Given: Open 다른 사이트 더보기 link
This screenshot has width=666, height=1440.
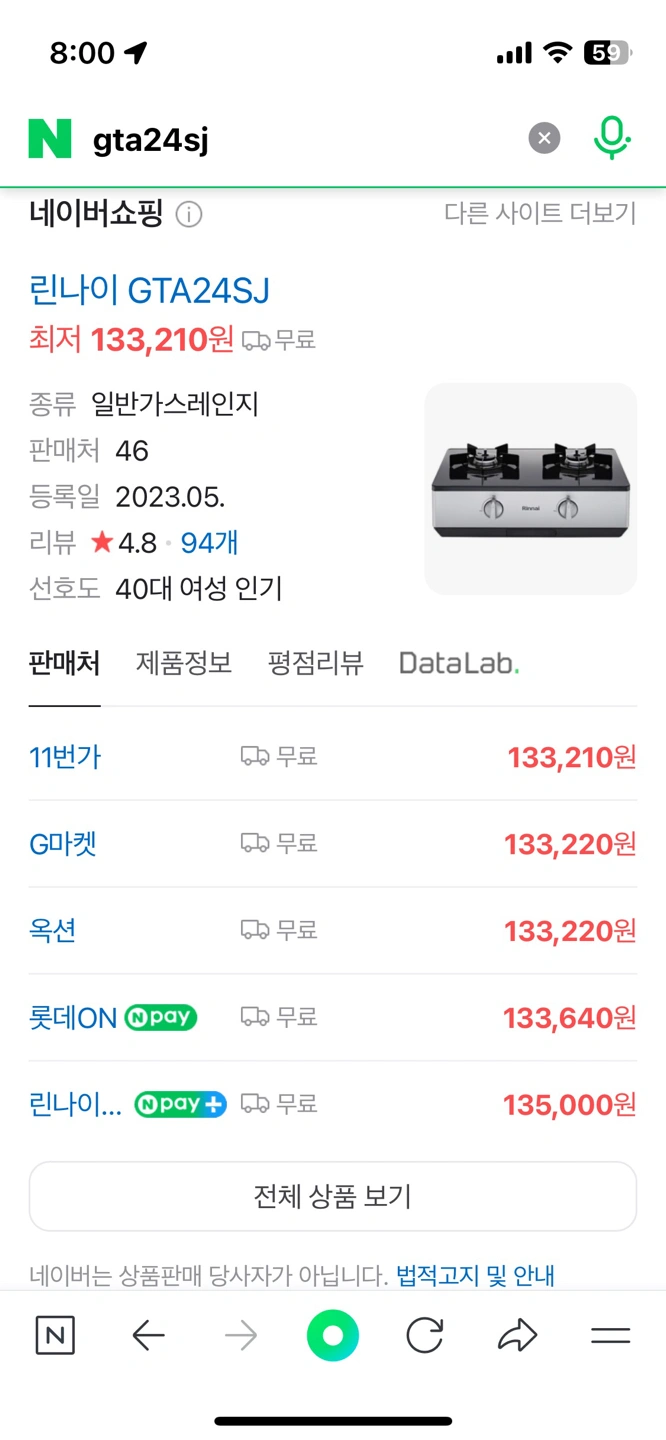Looking at the screenshot, I should [x=540, y=213].
